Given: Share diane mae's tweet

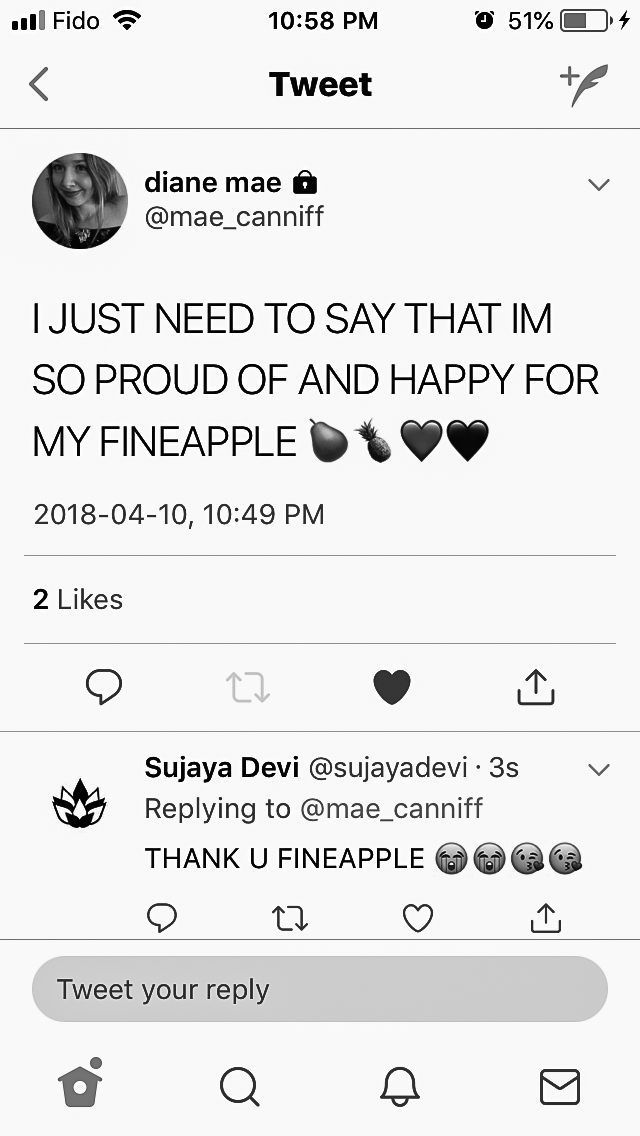Looking at the screenshot, I should coord(535,686).
